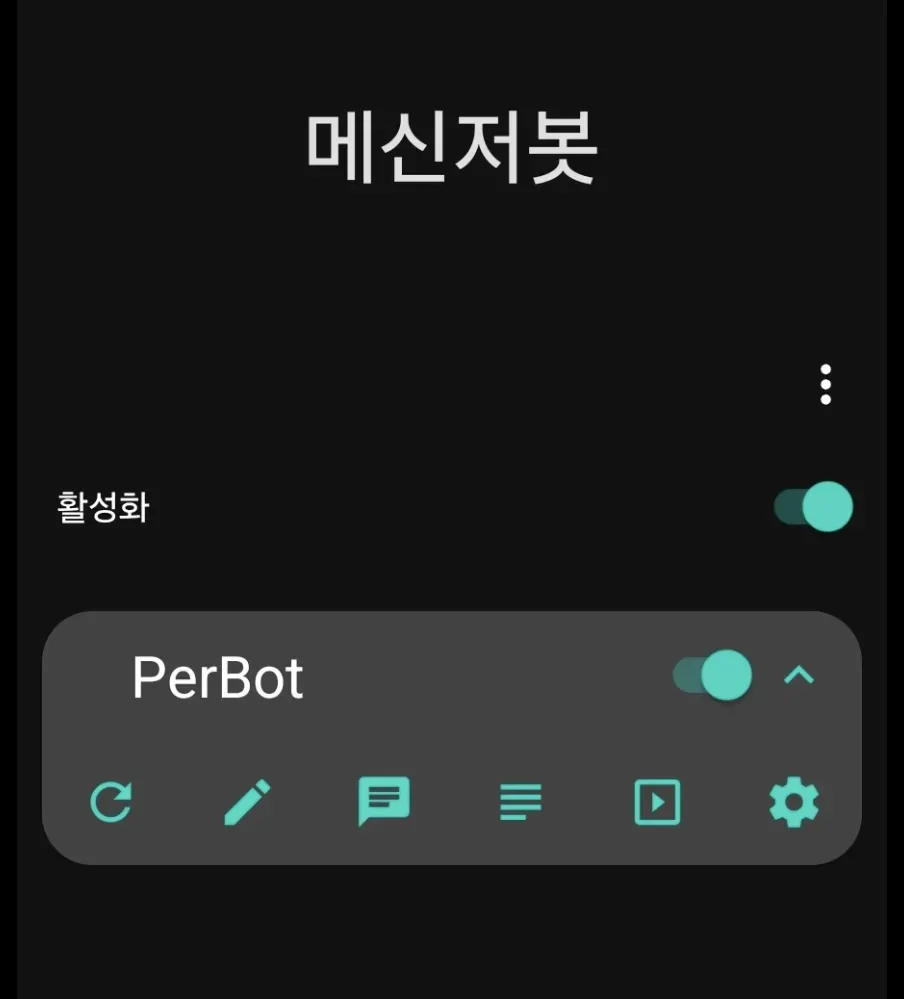The height and width of the screenshot is (999, 904).
Task: Click the gear icon at the card's right end
Action: tap(793, 801)
